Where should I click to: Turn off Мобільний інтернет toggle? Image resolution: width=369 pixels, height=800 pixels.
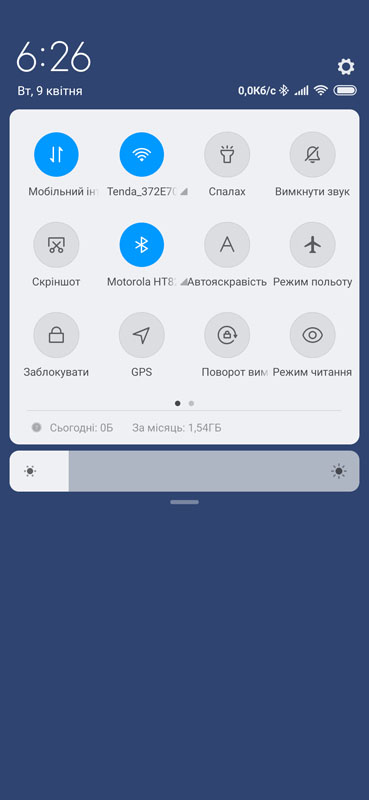pos(56,155)
